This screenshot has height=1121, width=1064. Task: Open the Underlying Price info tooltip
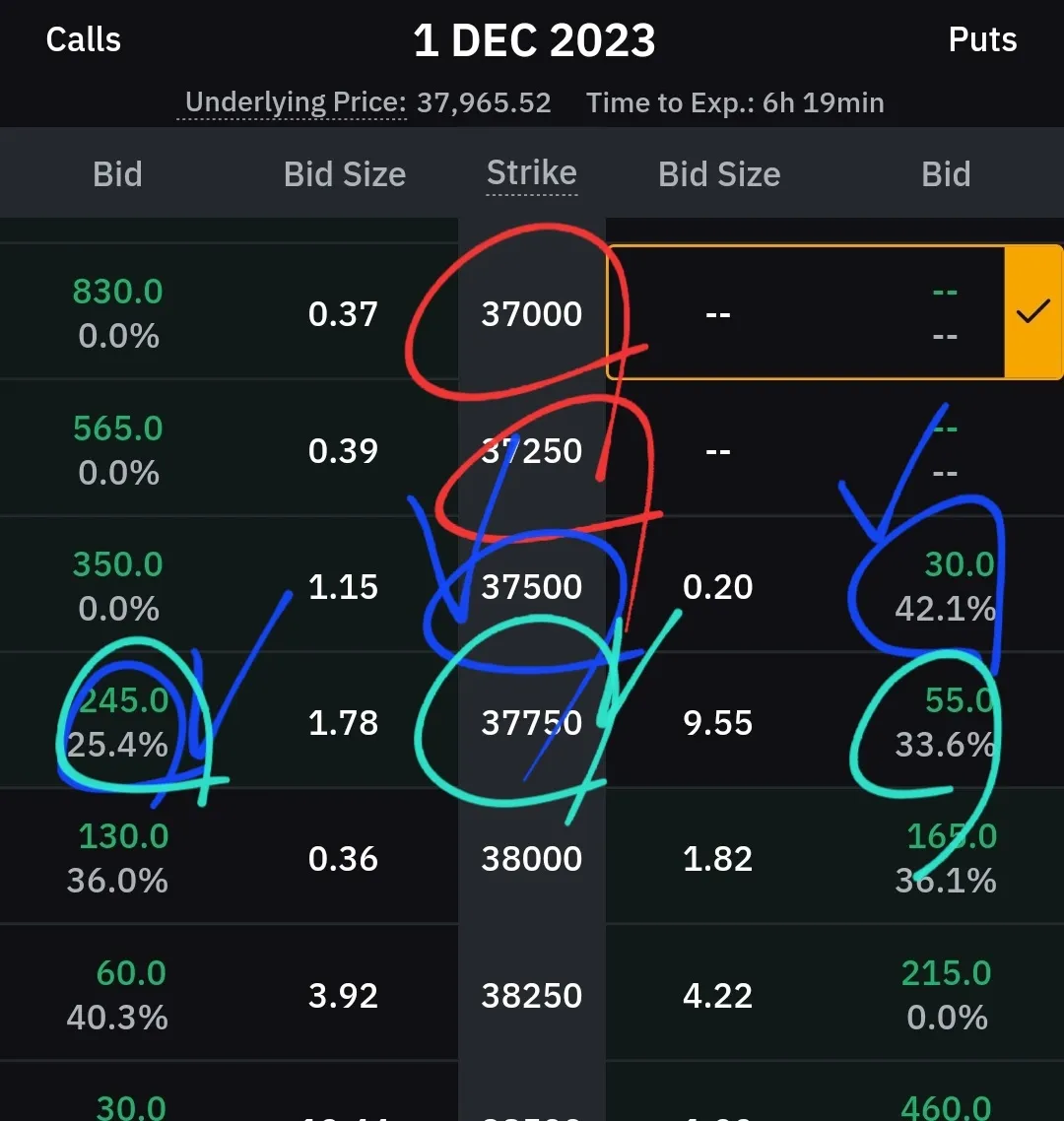point(295,102)
